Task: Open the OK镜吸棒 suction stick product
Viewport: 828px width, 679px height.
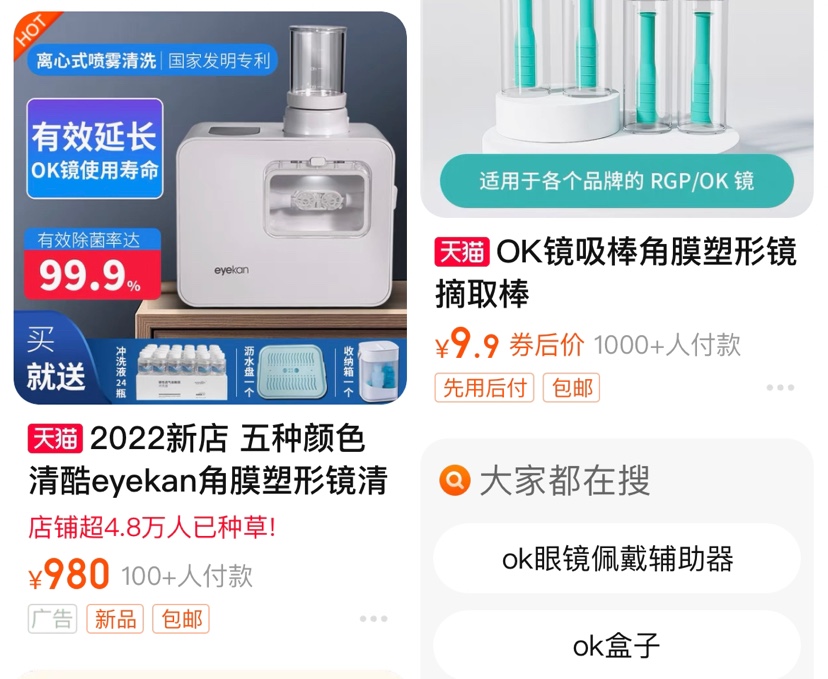Action: tap(615, 271)
